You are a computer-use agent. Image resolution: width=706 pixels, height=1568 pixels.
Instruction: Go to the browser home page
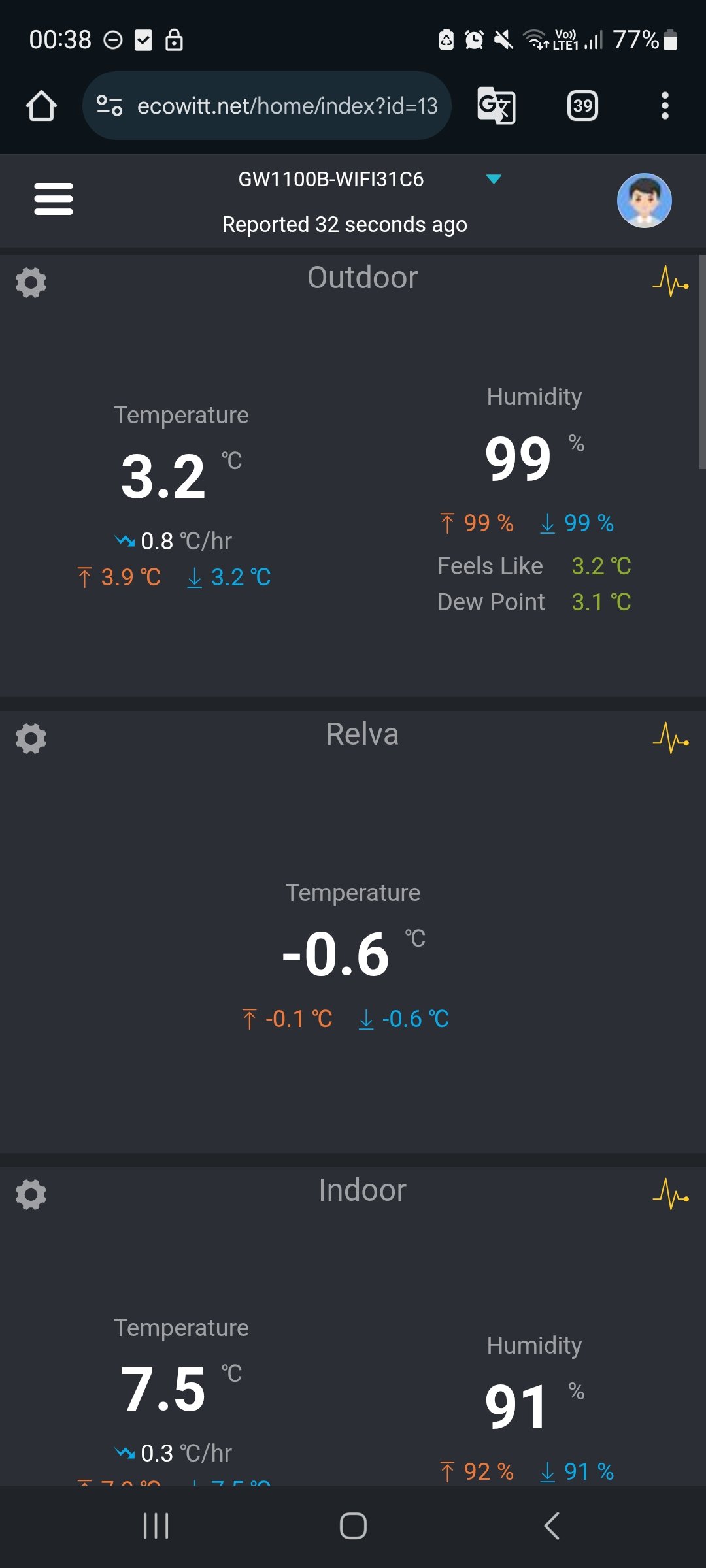pyautogui.click(x=41, y=106)
